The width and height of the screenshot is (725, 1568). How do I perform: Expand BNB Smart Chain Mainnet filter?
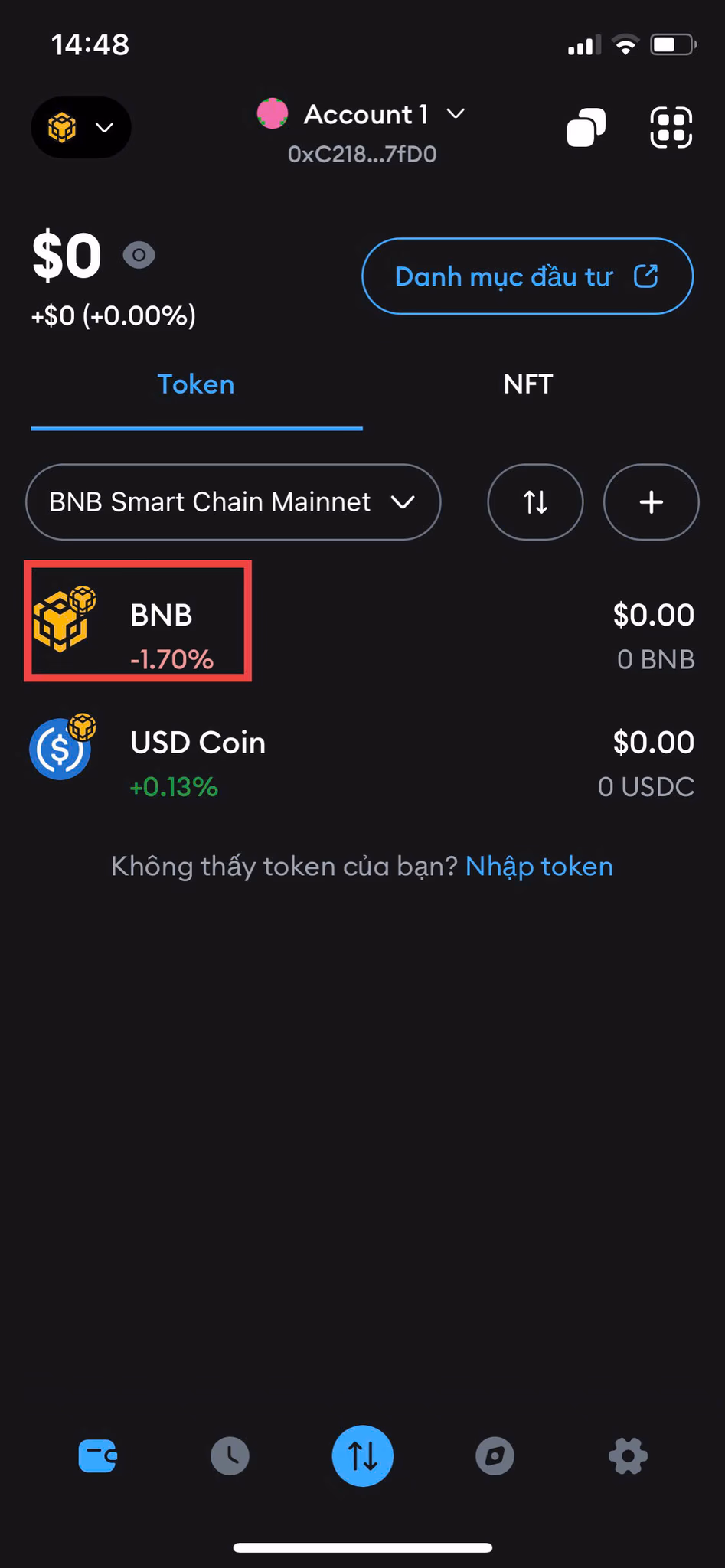click(233, 502)
